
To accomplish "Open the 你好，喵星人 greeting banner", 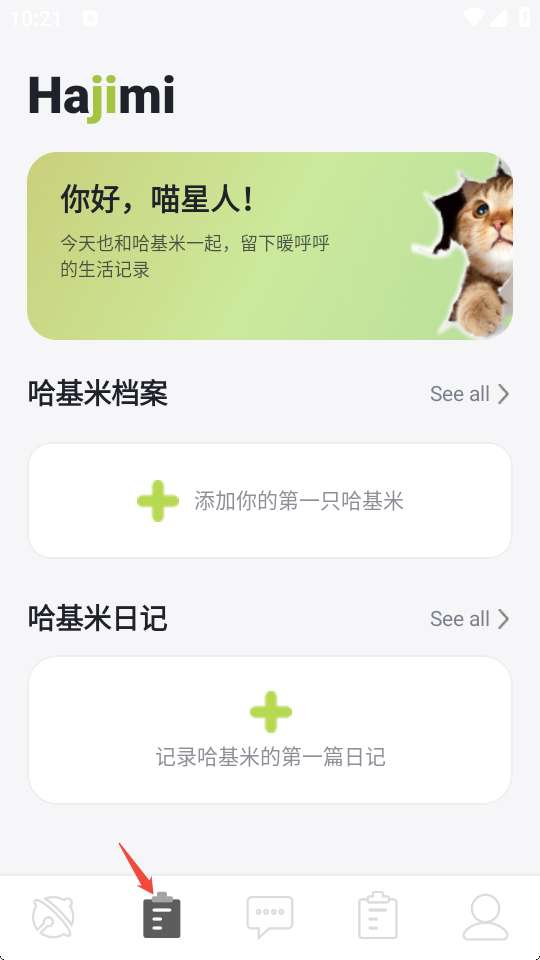I will pyautogui.click(x=270, y=246).
